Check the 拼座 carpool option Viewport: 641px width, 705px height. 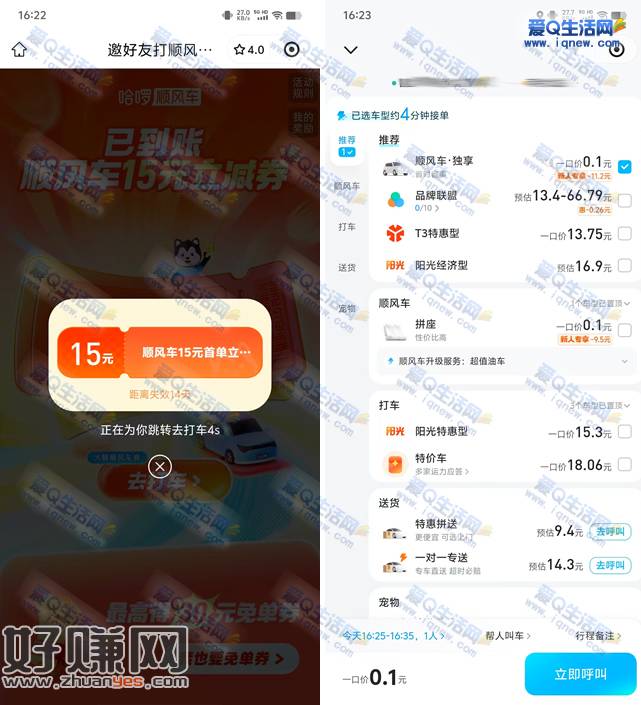624,330
